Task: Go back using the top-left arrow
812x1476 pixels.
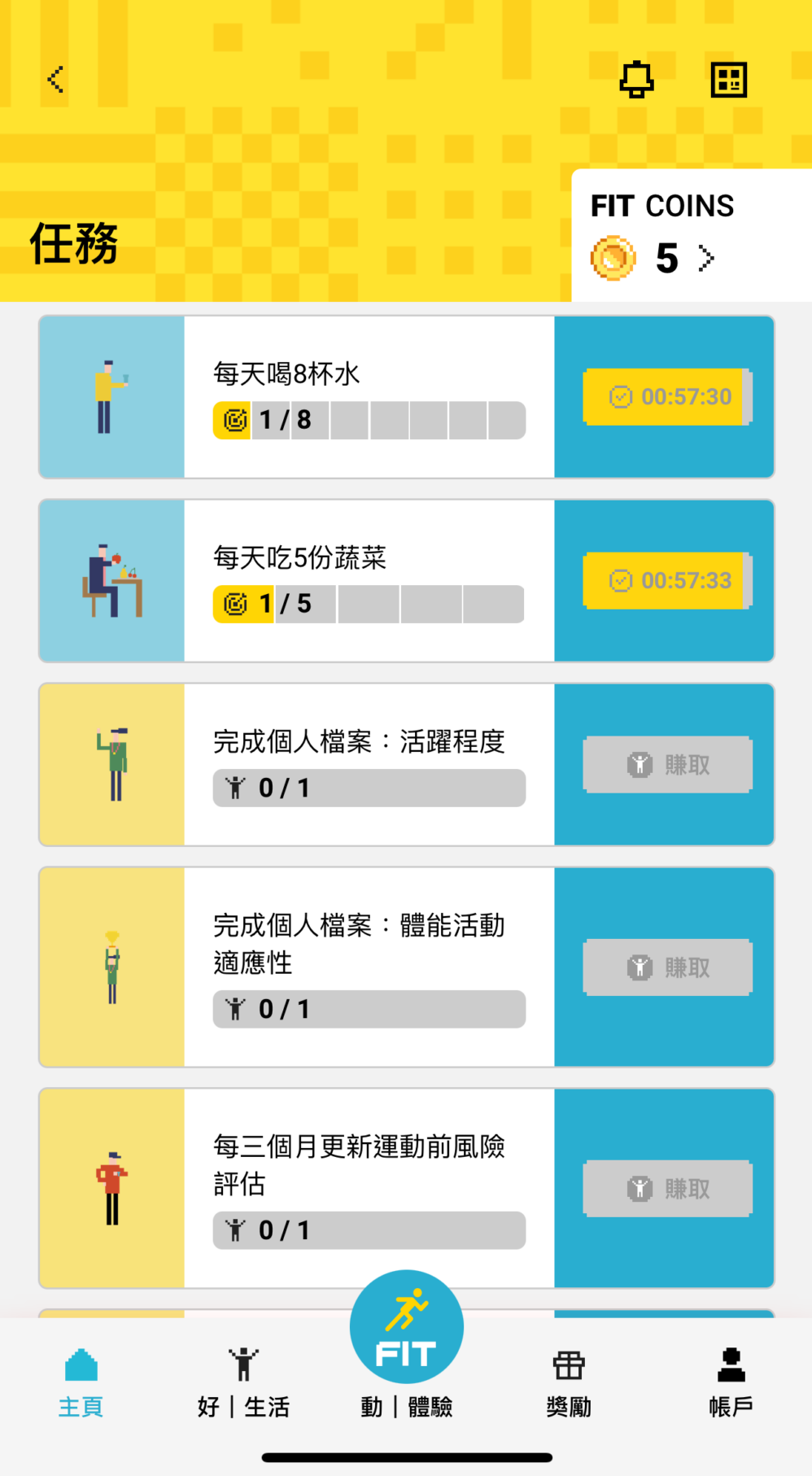Action: [x=55, y=80]
